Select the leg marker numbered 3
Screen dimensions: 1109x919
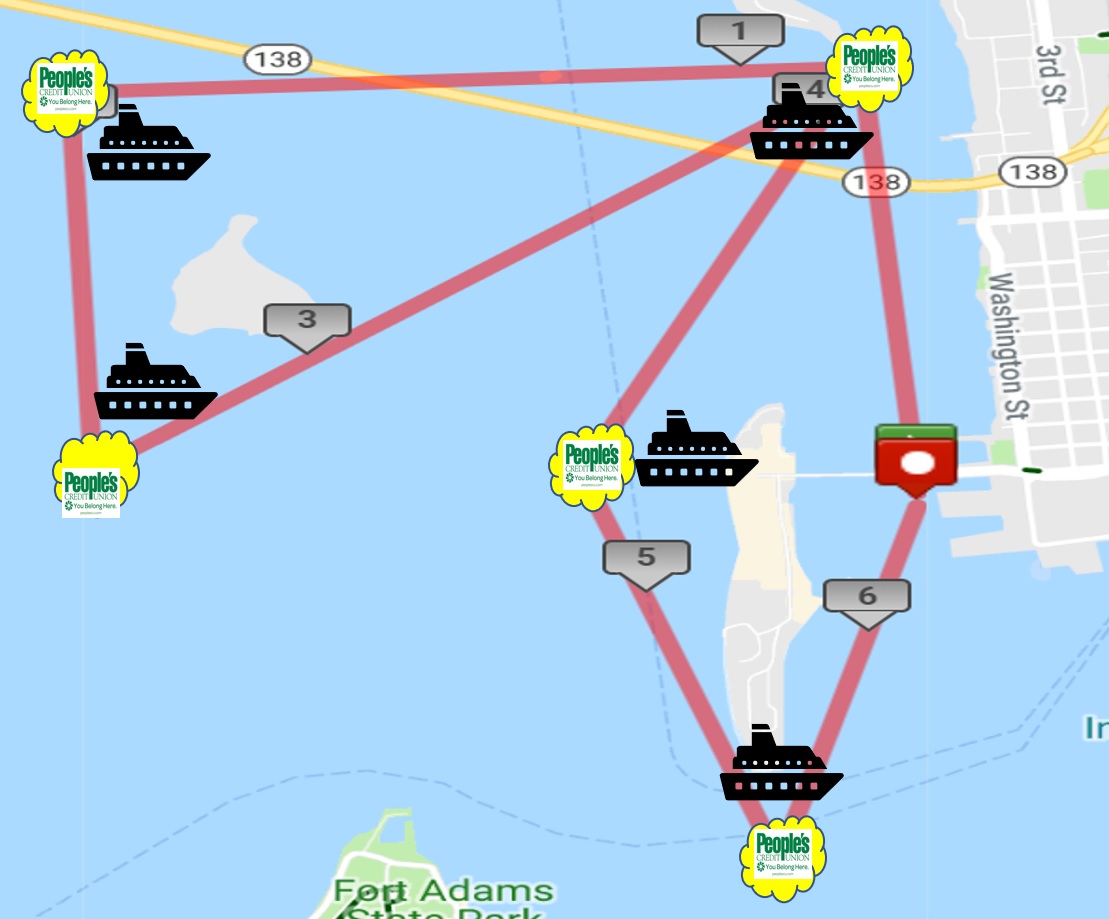(x=307, y=321)
